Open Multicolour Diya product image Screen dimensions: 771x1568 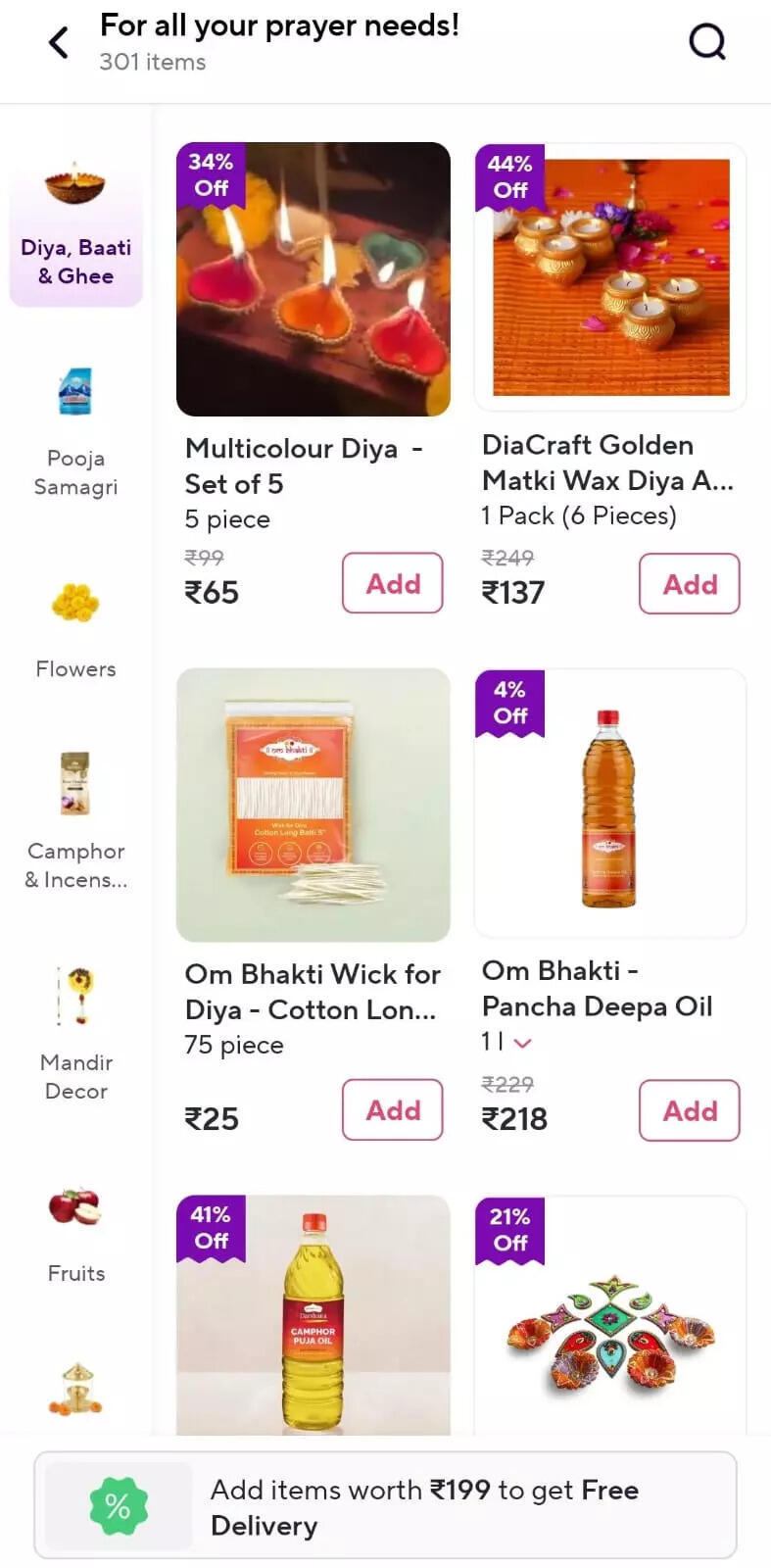point(313,279)
